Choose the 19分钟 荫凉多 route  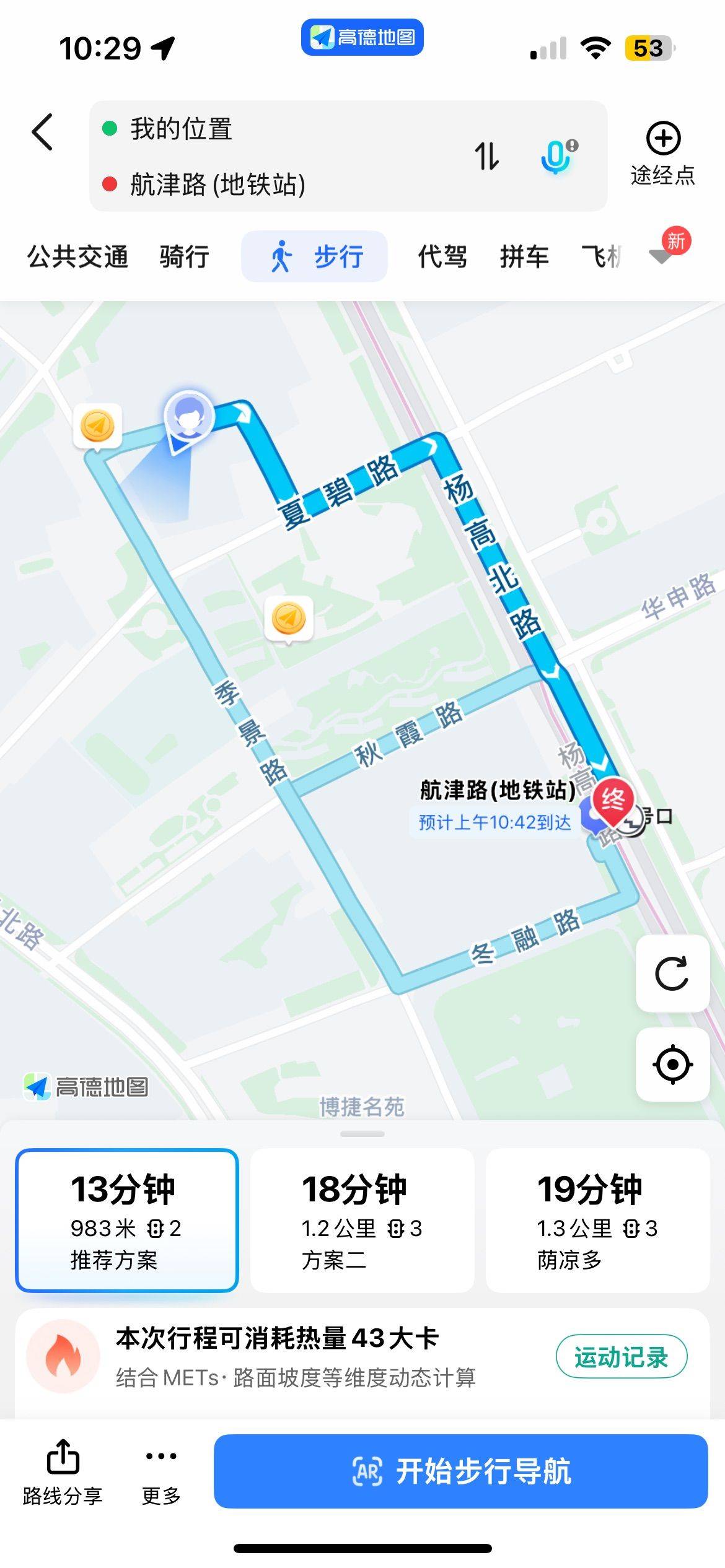[x=598, y=1221]
